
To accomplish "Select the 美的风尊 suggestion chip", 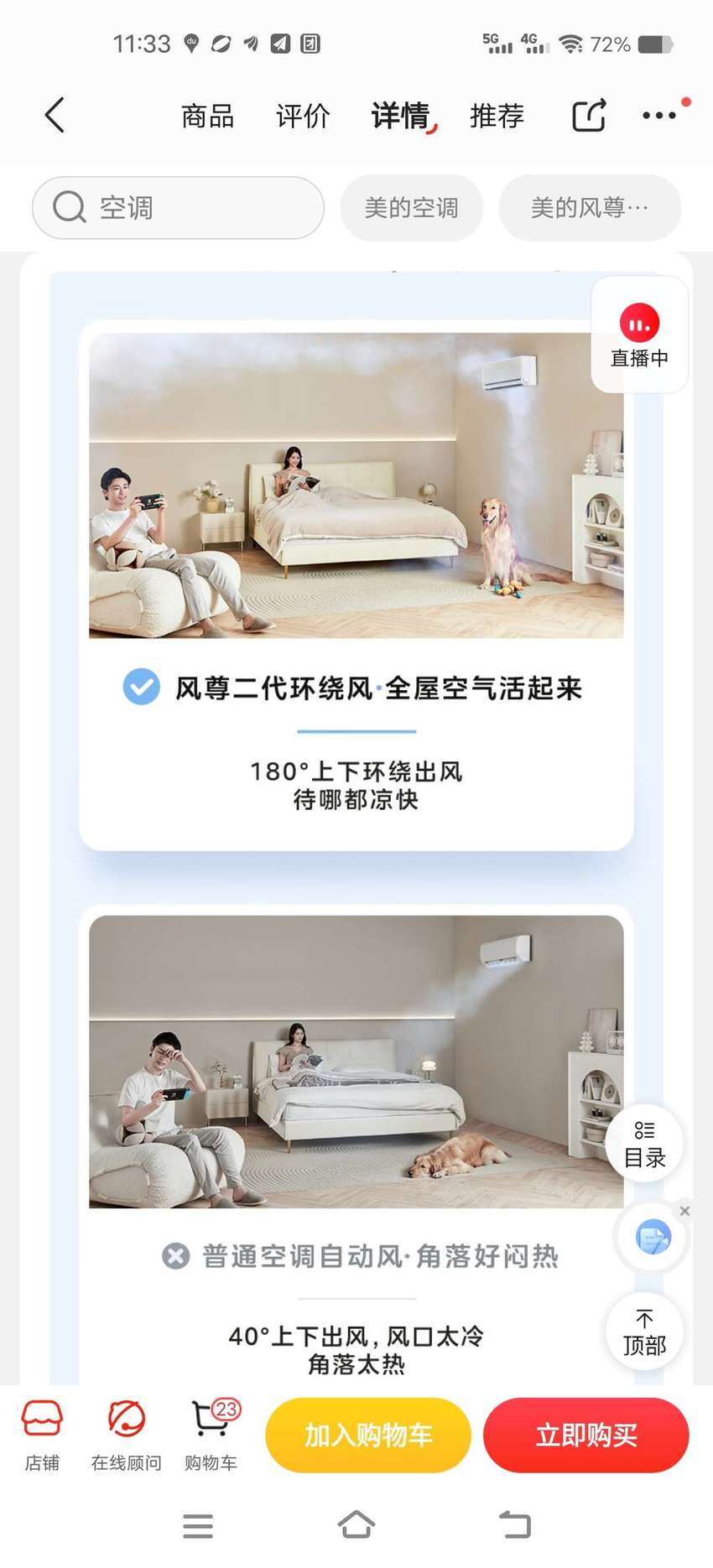I will pyautogui.click(x=590, y=208).
